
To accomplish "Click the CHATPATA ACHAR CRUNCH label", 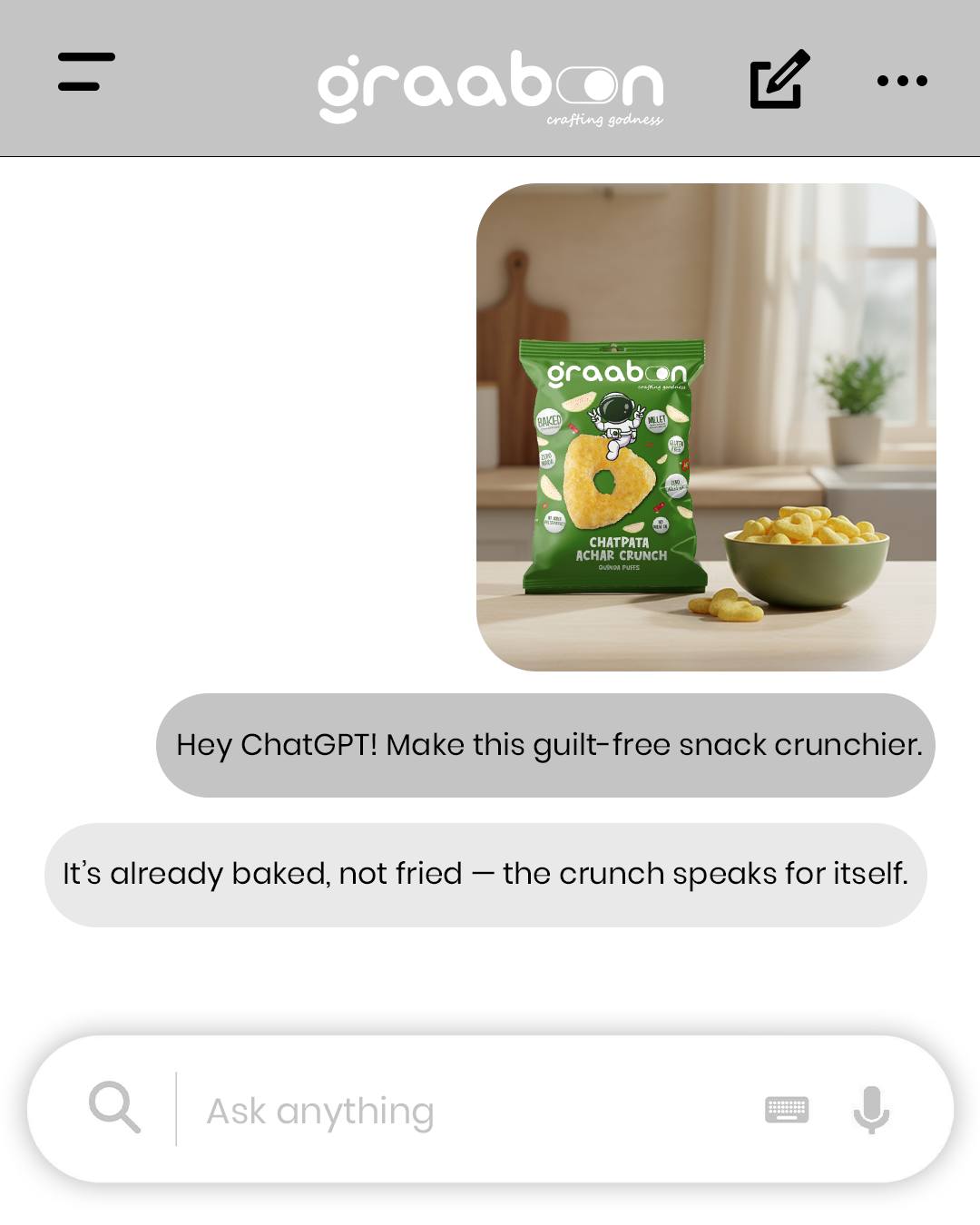I will coord(621,548).
